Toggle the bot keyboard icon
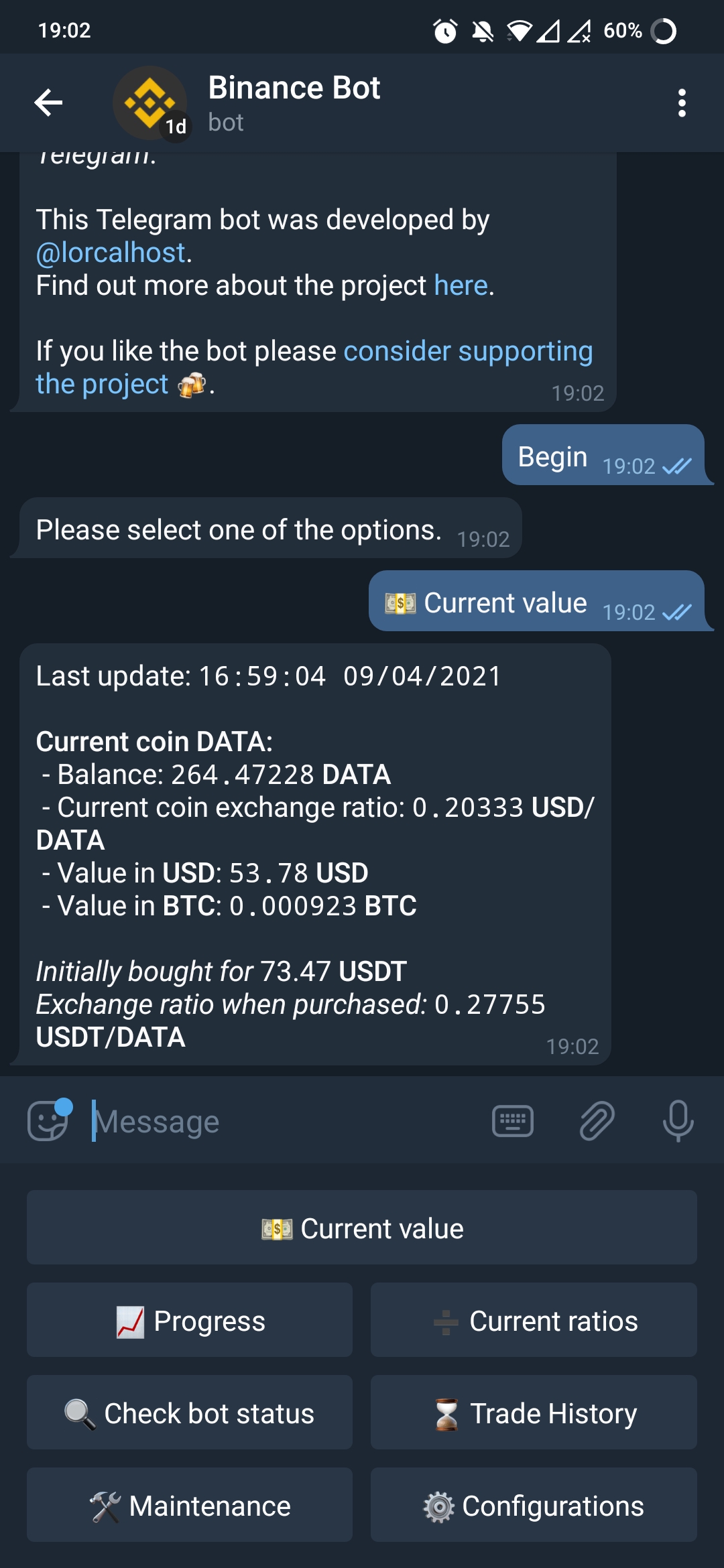The image size is (724, 1568). tap(513, 1121)
